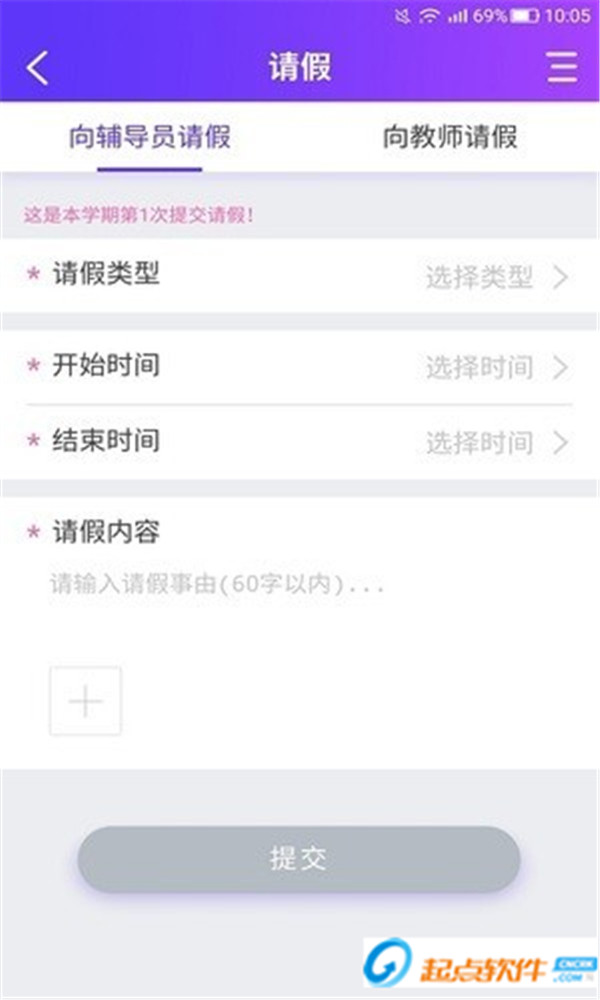Select the 向辅导员请假 tab

[150, 137]
